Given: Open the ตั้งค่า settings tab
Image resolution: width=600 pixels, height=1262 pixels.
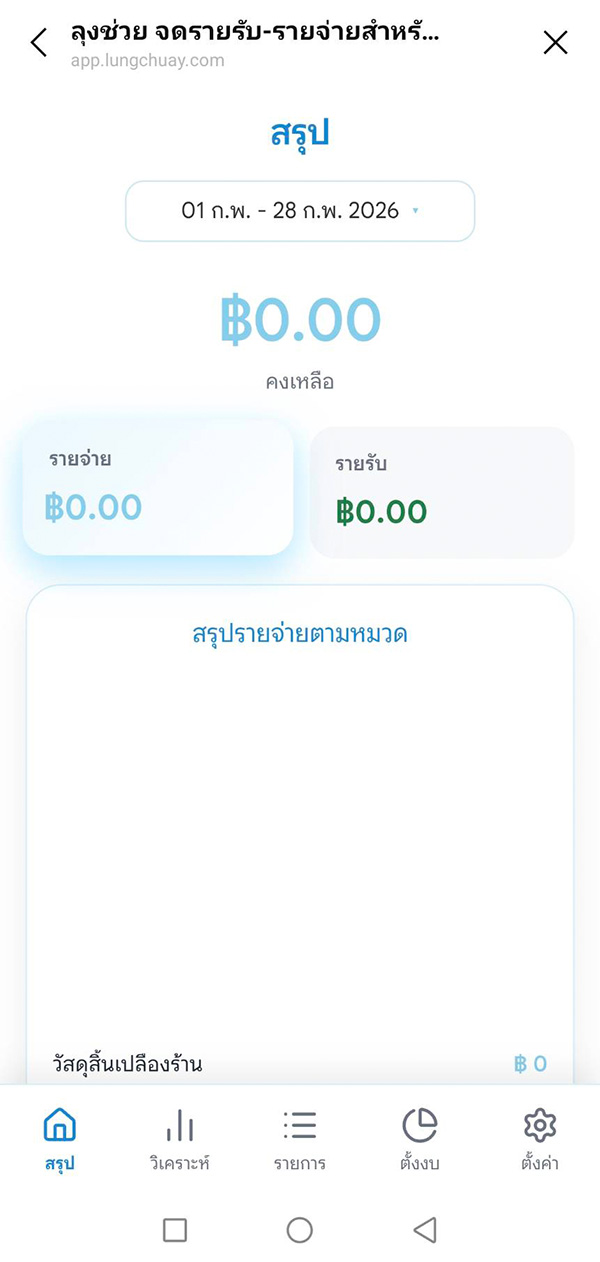Looking at the screenshot, I should 540,1139.
